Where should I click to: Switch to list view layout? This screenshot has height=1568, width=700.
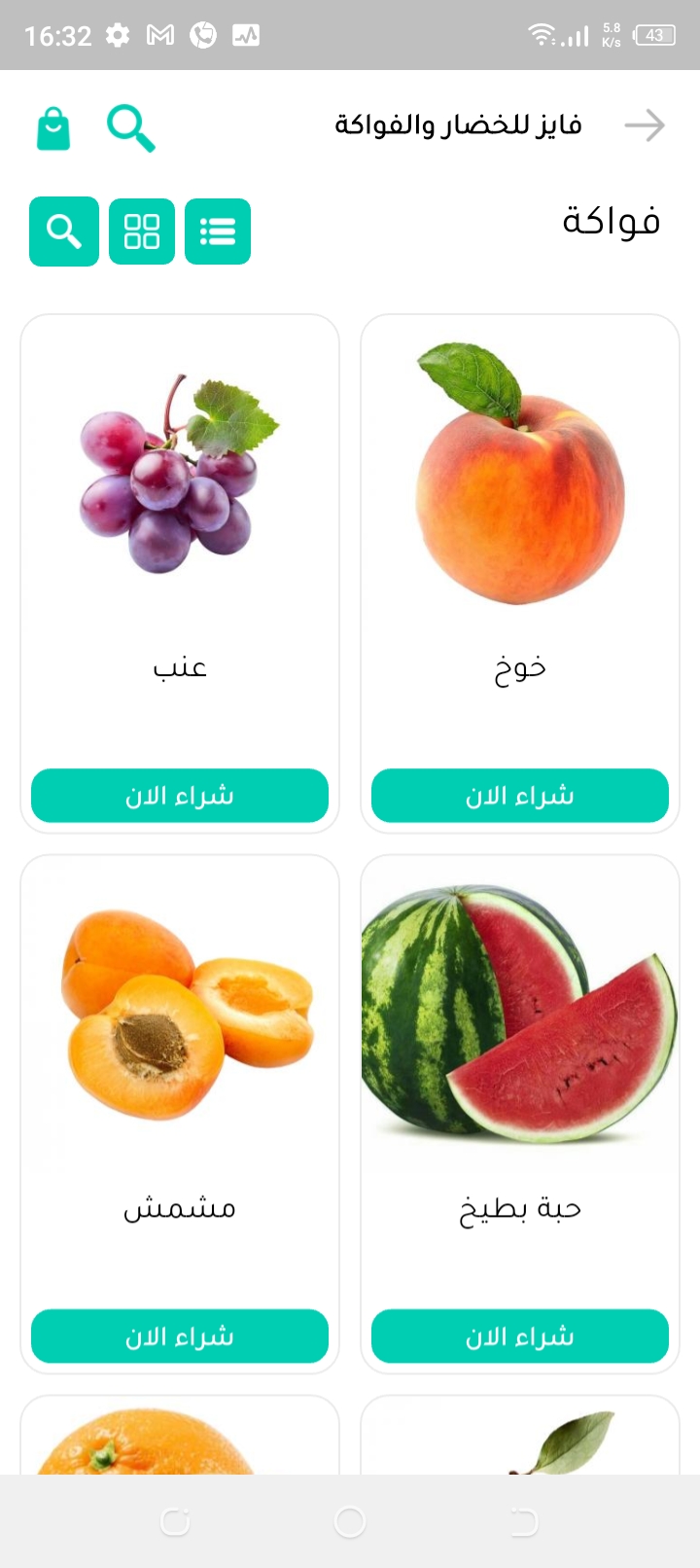[x=218, y=232]
